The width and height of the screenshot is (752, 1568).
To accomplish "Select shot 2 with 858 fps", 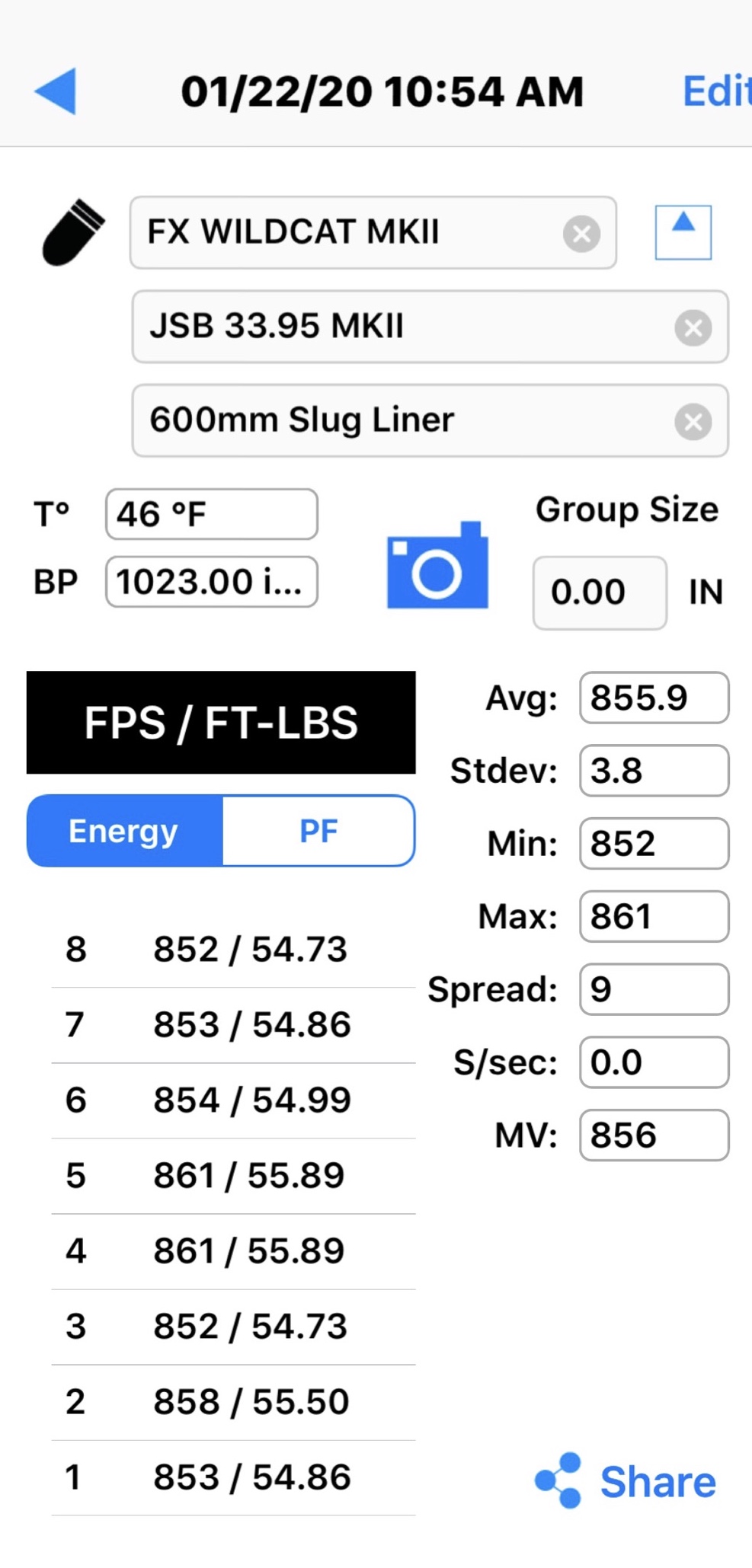I will click(x=233, y=1402).
